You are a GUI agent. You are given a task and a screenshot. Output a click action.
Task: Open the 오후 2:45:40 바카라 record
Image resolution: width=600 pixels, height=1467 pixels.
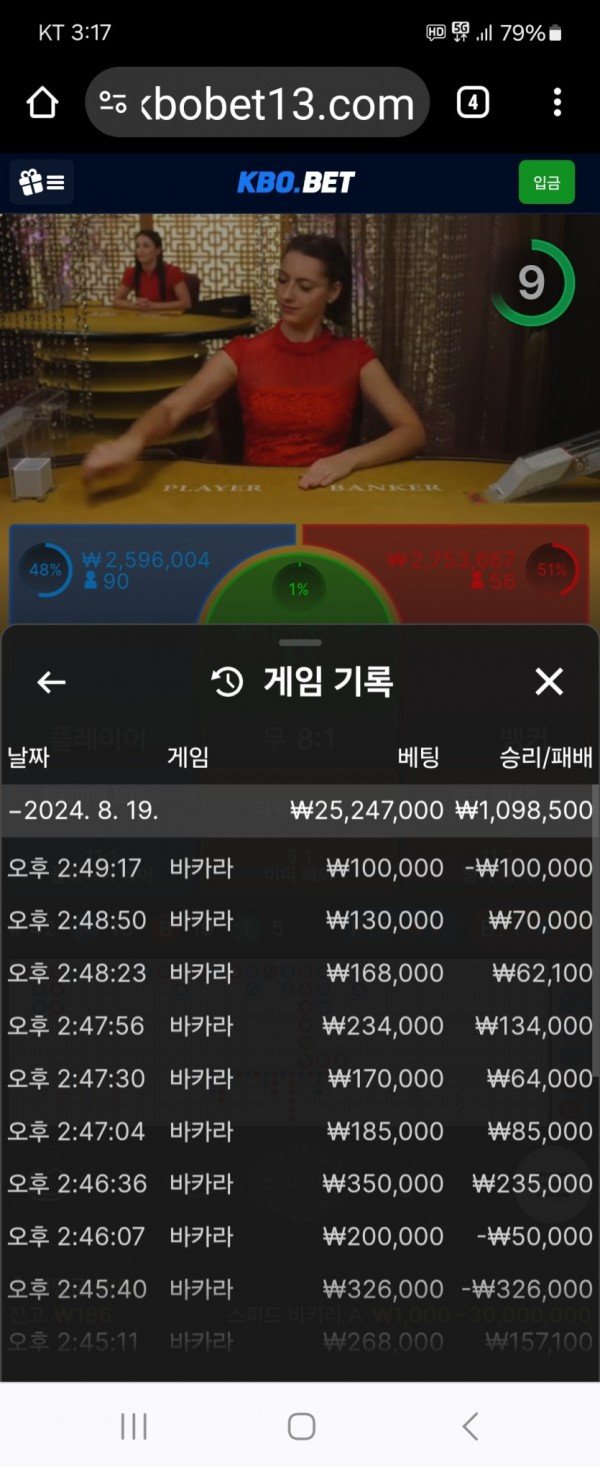298,1289
